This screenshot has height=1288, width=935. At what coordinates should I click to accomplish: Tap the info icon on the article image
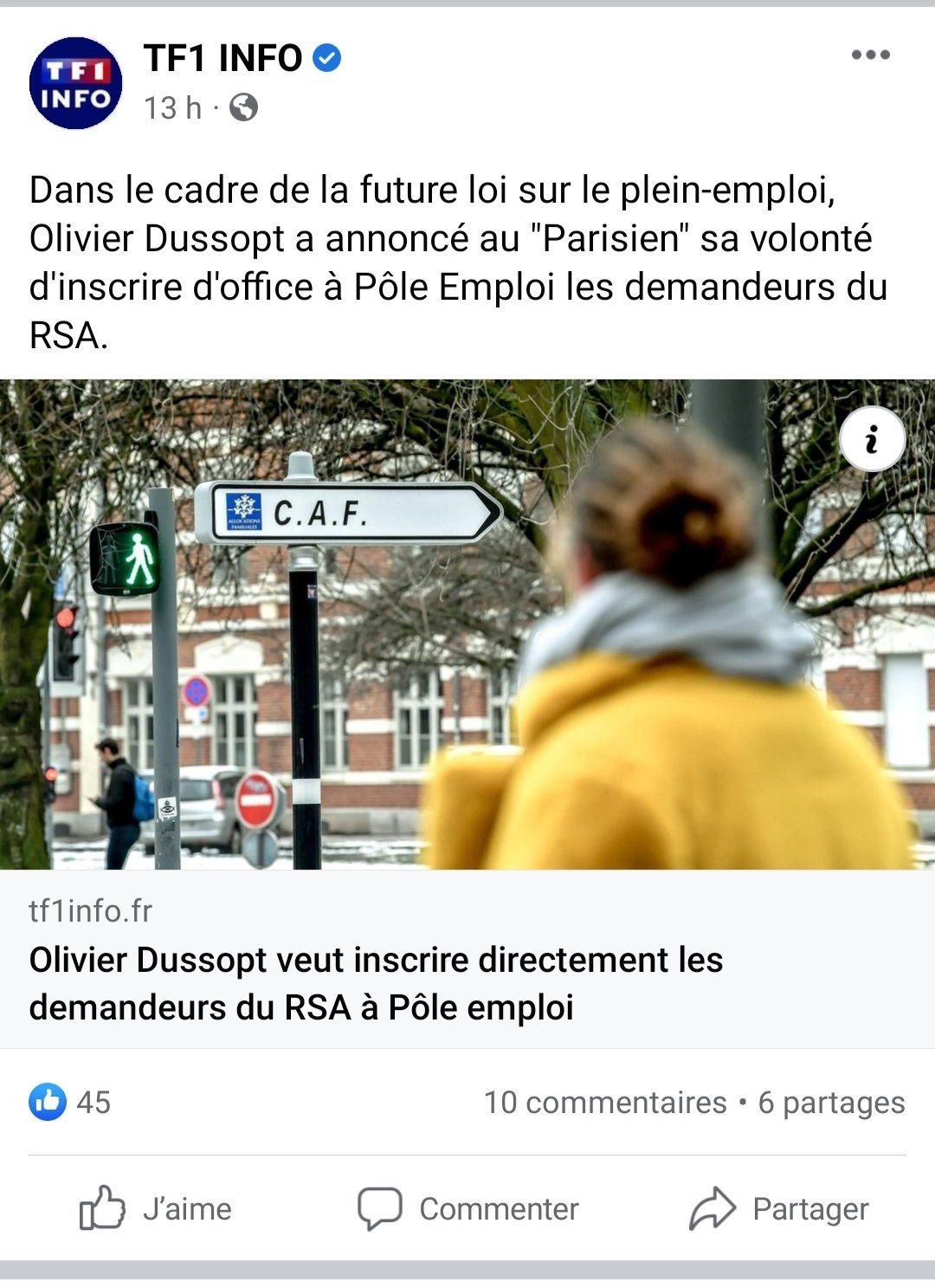(872, 438)
